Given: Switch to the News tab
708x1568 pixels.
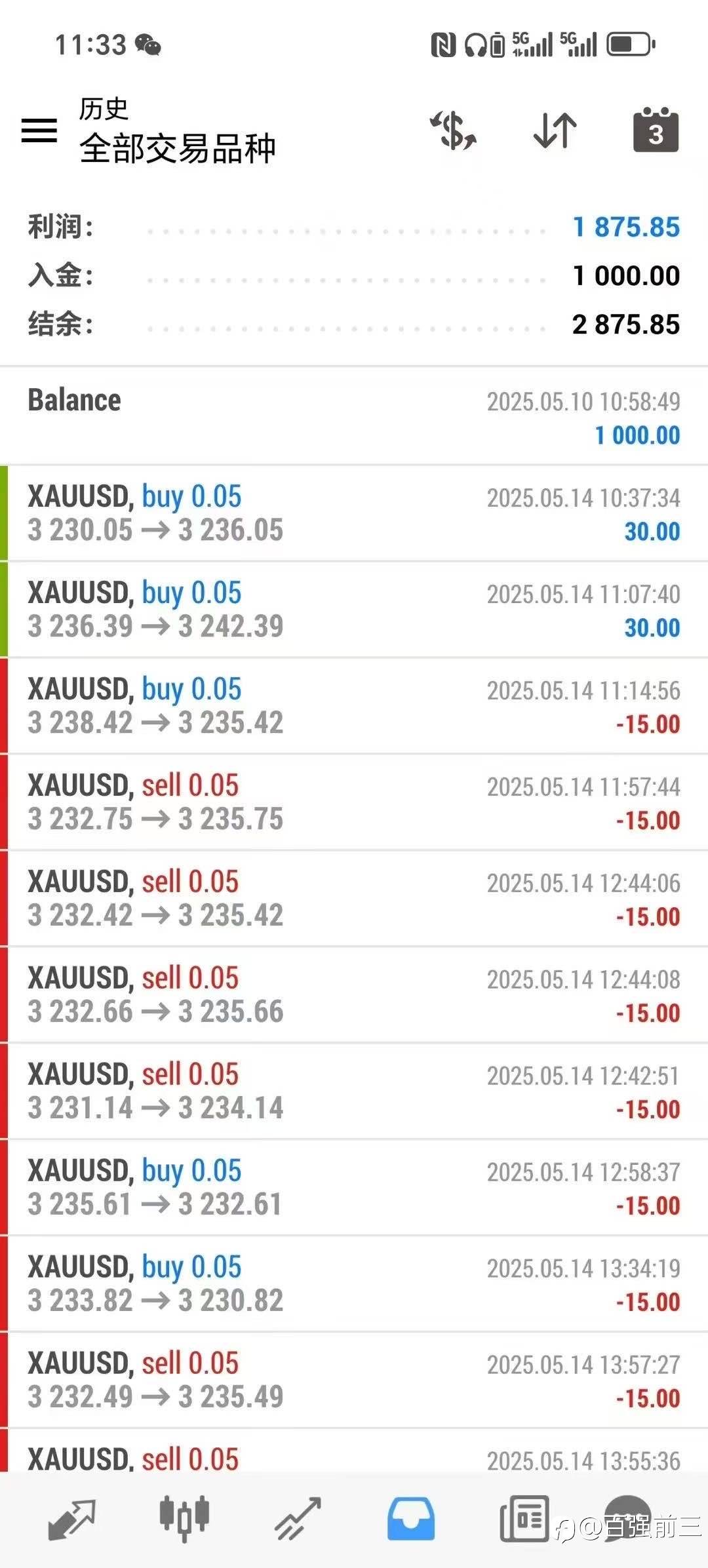Looking at the screenshot, I should click(x=524, y=1520).
